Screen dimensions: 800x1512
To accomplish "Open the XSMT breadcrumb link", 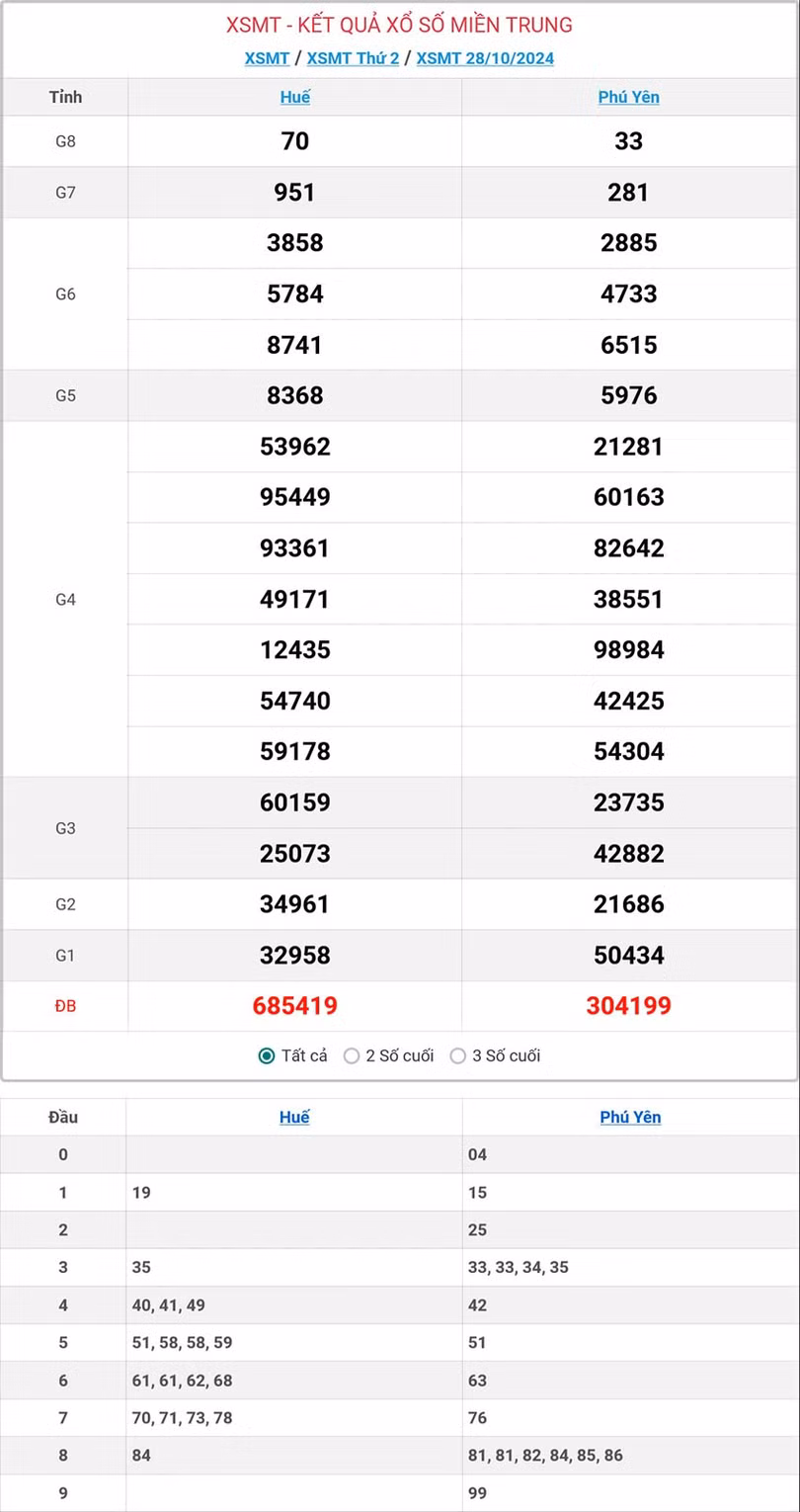I will coord(267,58).
